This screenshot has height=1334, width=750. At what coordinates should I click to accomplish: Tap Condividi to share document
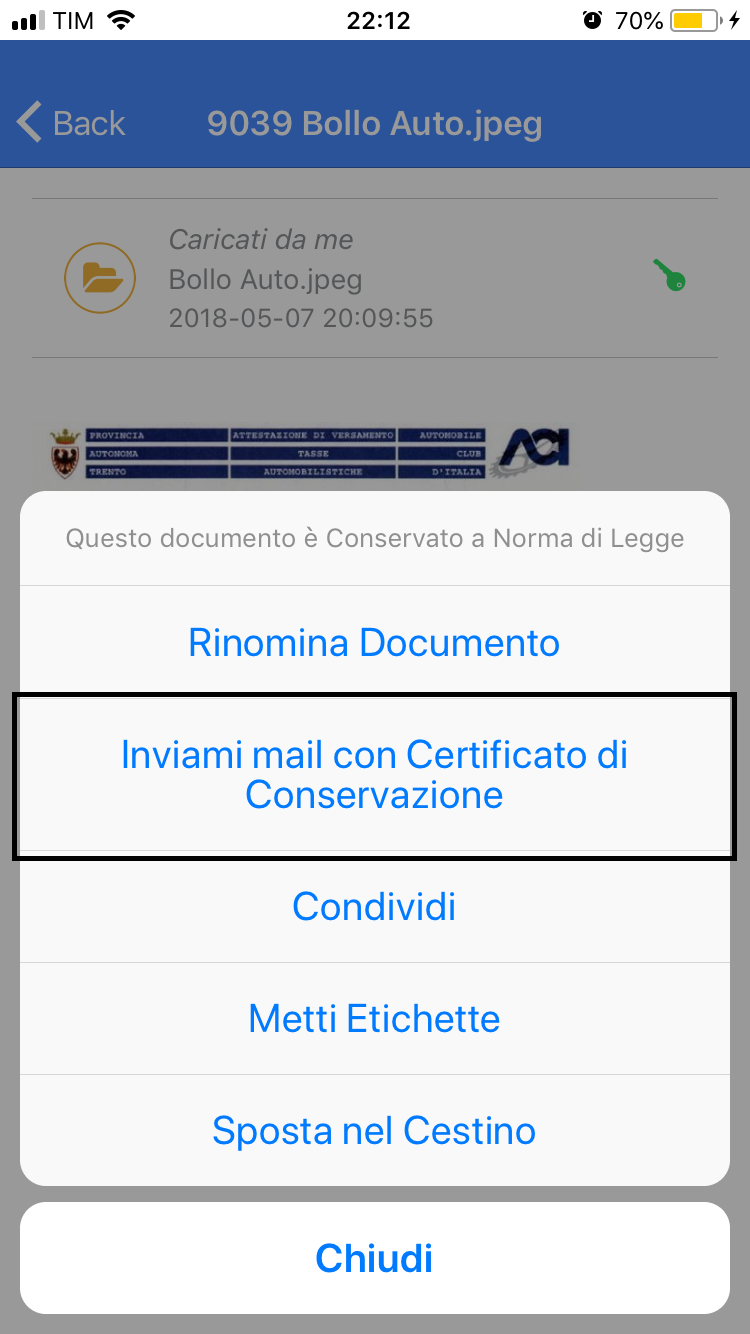tap(374, 907)
